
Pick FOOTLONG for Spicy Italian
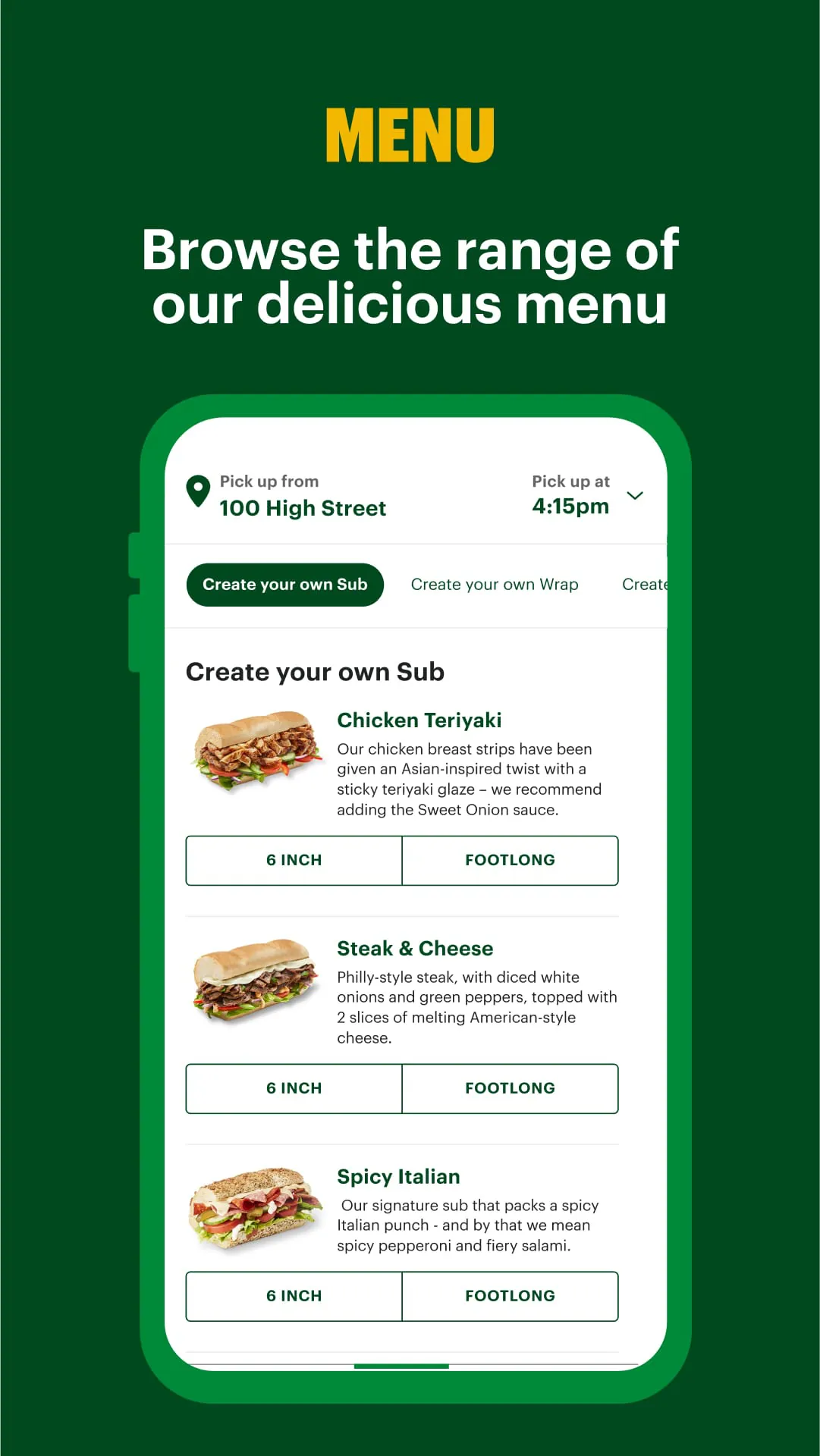(510, 1296)
